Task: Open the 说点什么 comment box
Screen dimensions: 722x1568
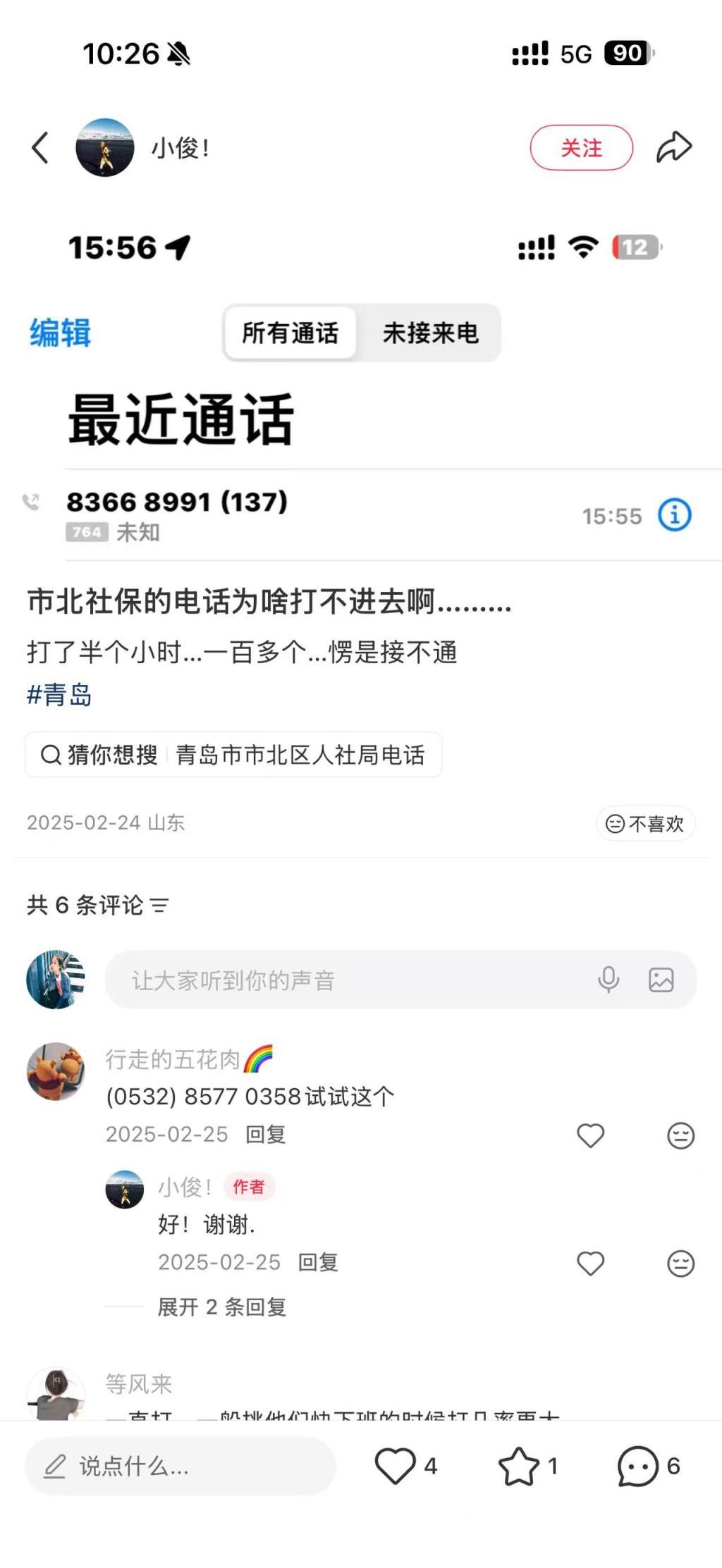Action: tap(180, 1467)
